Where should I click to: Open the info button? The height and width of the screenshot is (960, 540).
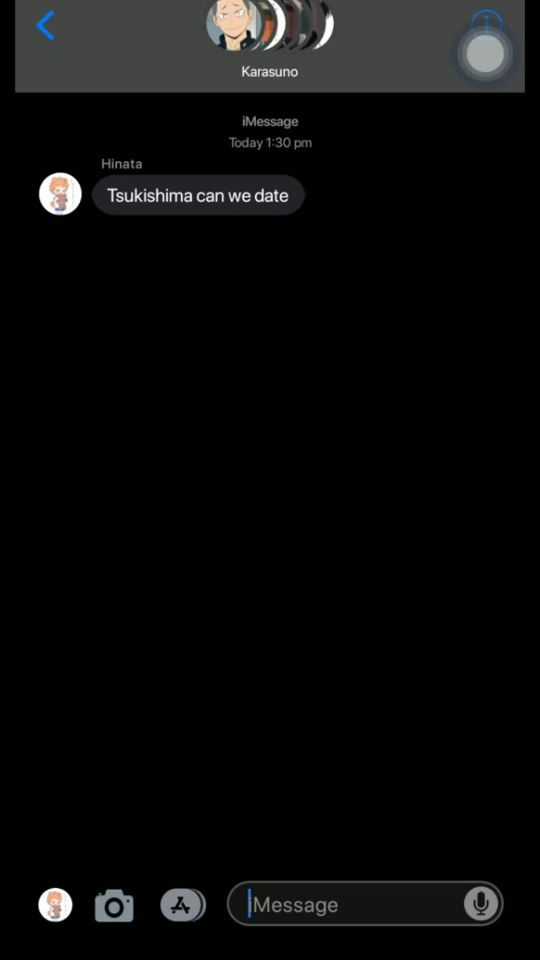pos(486,24)
